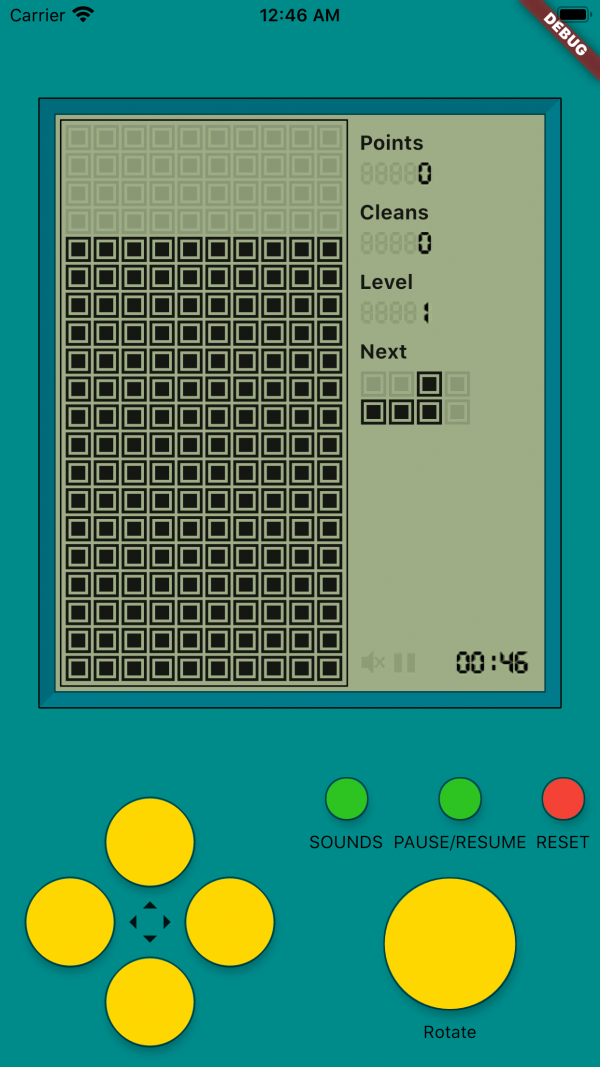Move piece with the left yellow button
The height and width of the screenshot is (1067, 600).
coord(70,922)
